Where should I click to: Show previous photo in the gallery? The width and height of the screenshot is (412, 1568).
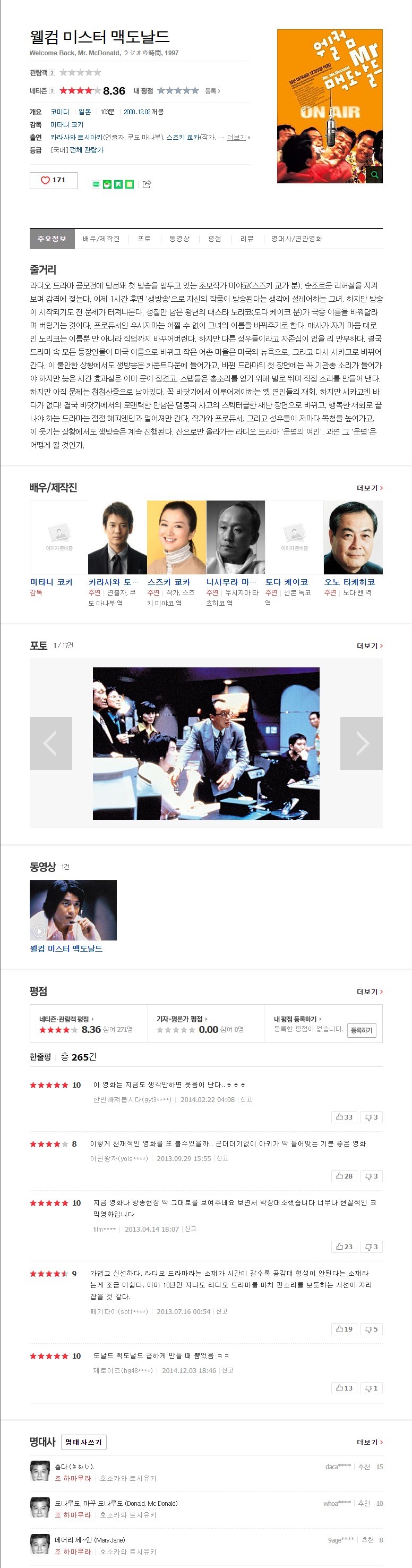pyautogui.click(x=50, y=743)
